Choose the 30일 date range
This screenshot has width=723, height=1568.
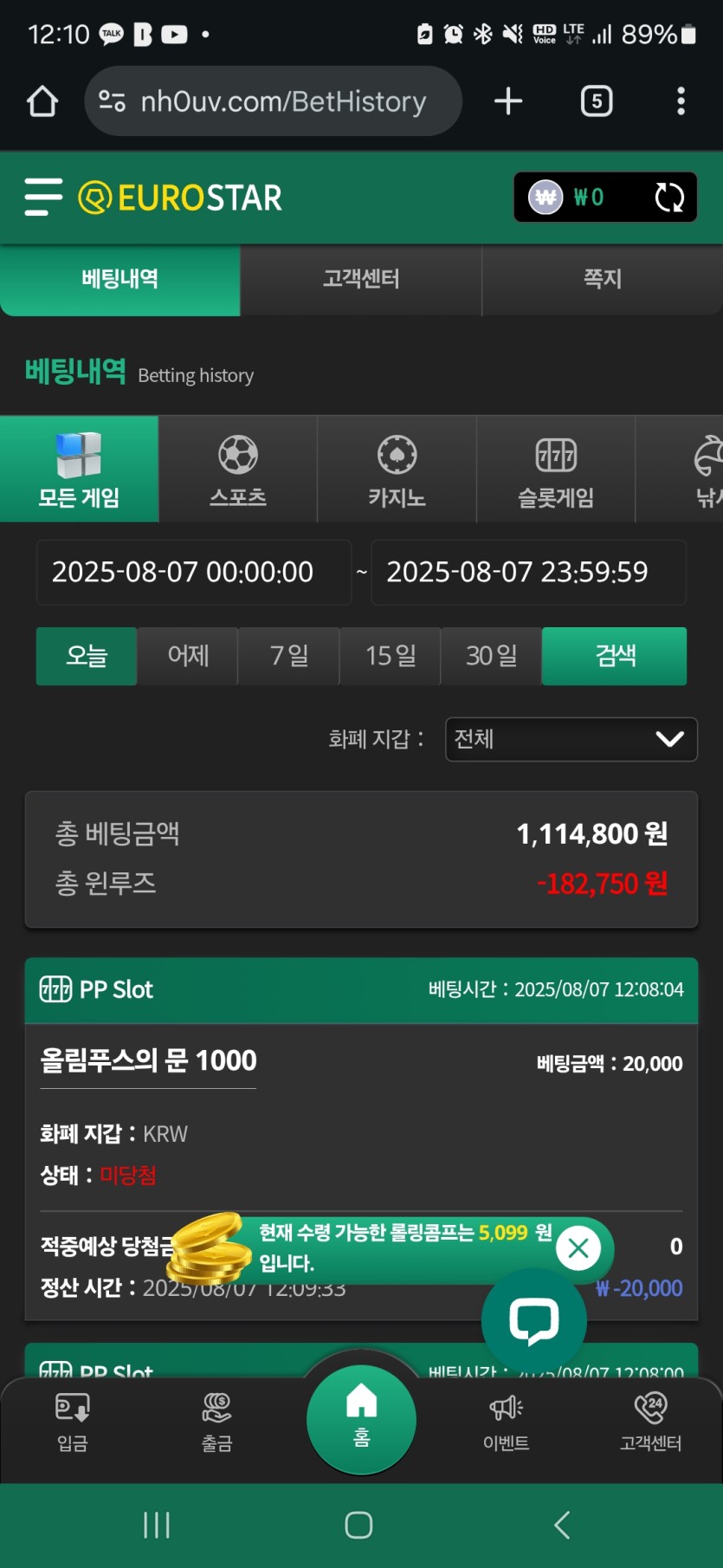point(491,656)
